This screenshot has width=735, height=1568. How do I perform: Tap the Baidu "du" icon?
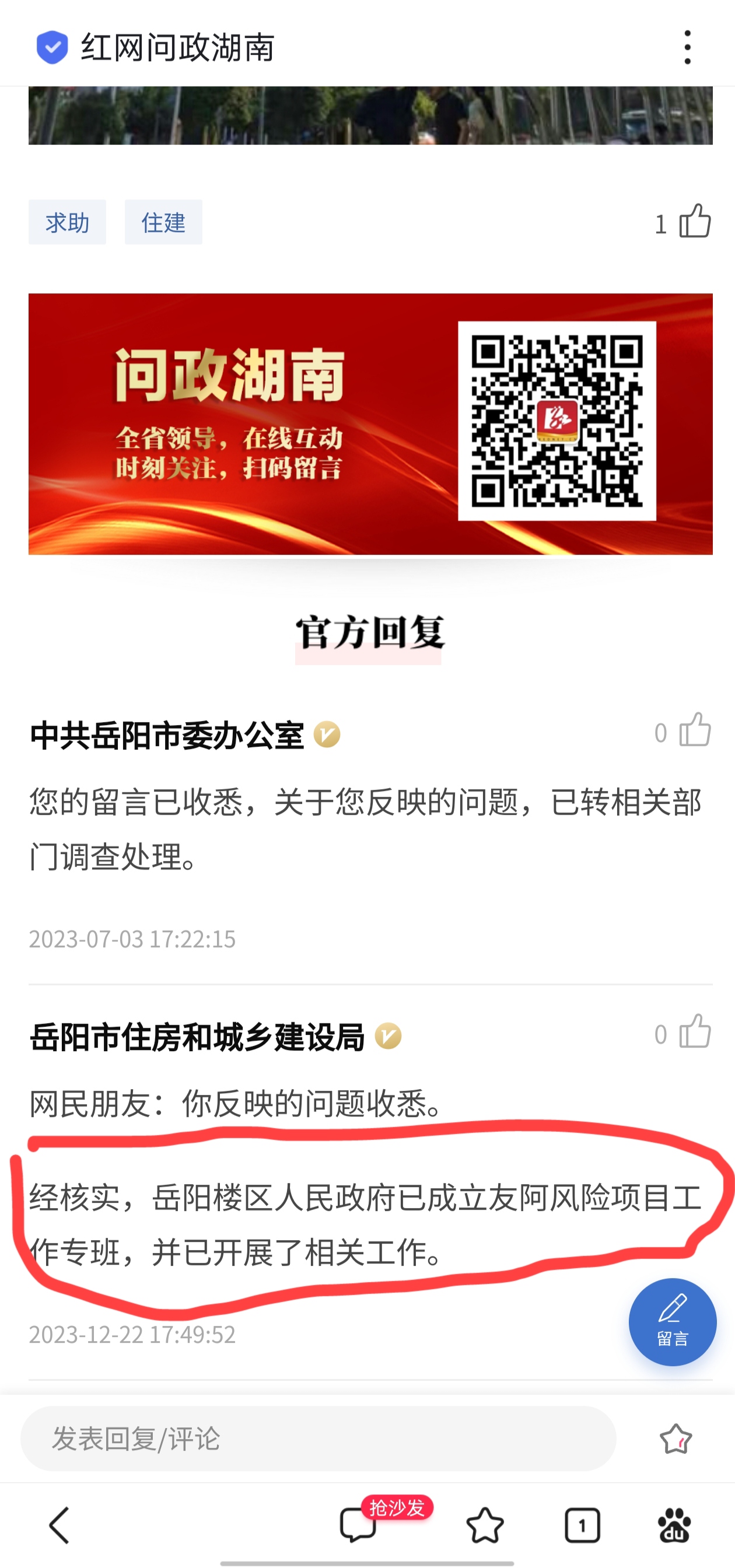point(677,1526)
